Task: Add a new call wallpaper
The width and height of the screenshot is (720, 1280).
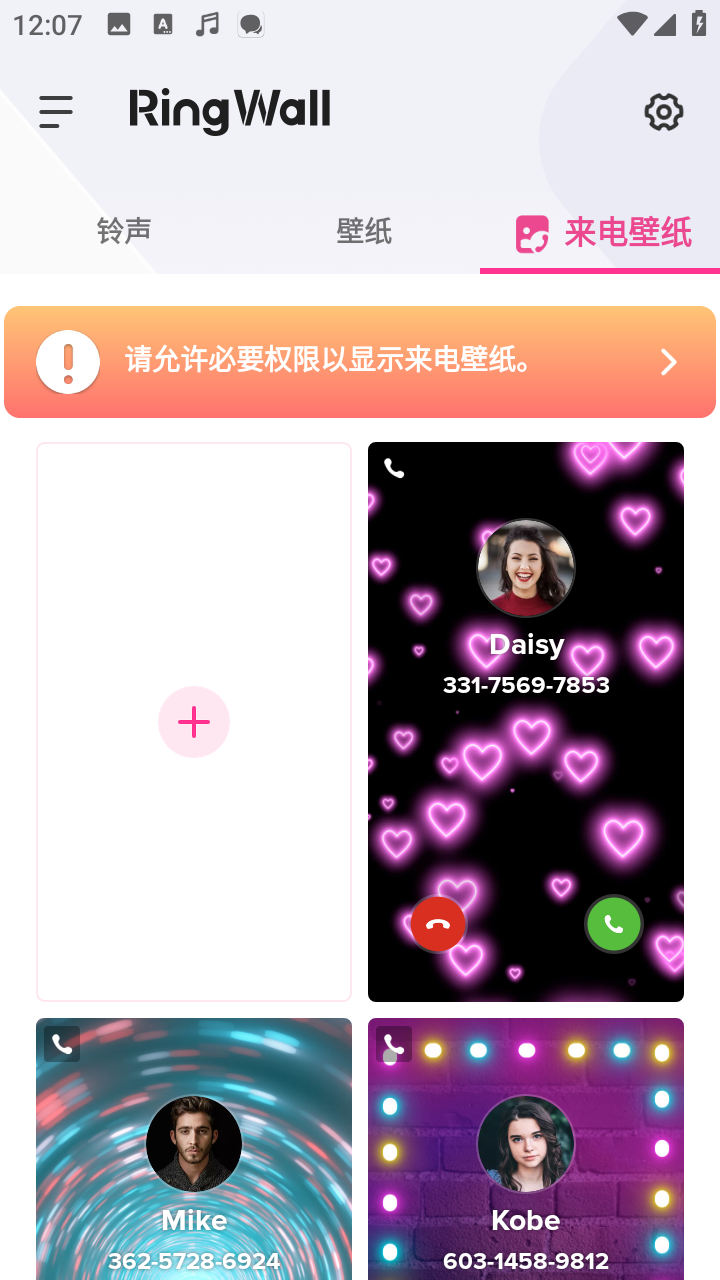Action: click(194, 722)
